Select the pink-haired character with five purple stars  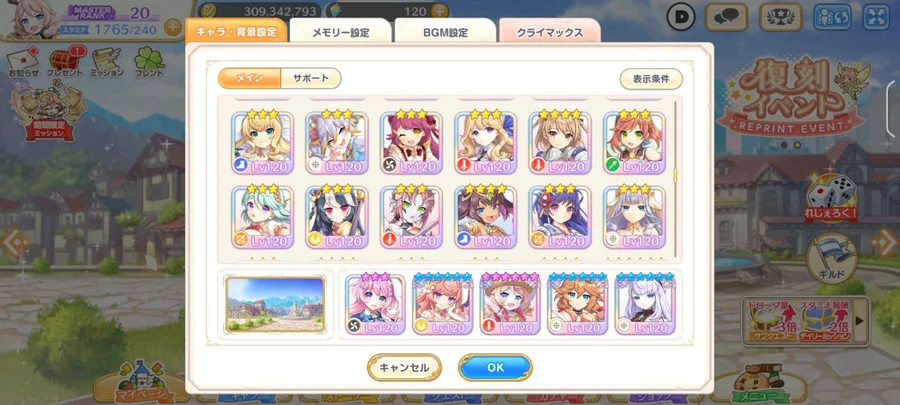(375, 304)
